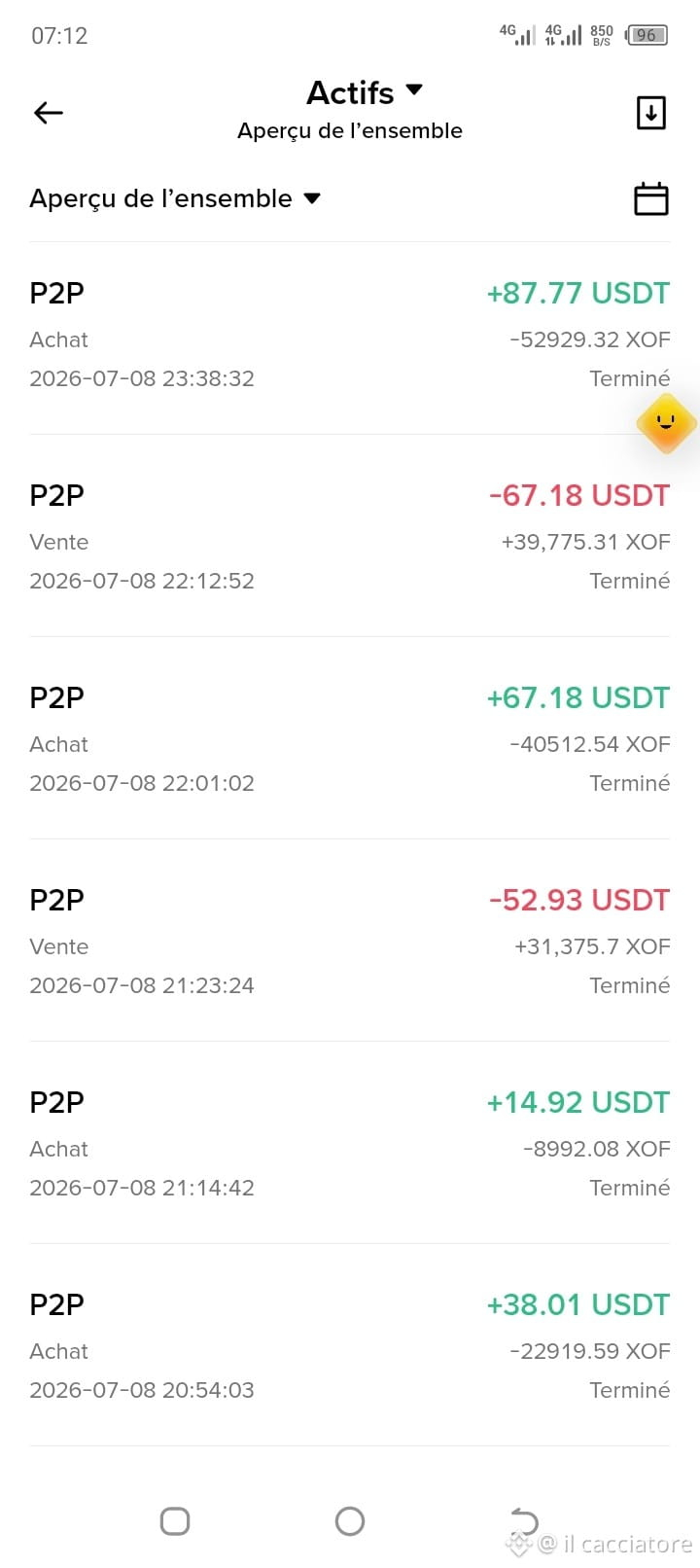Open the +67.18 USDT Achat entry
Image resolution: width=700 pixels, height=1568 pixels.
(x=350, y=739)
